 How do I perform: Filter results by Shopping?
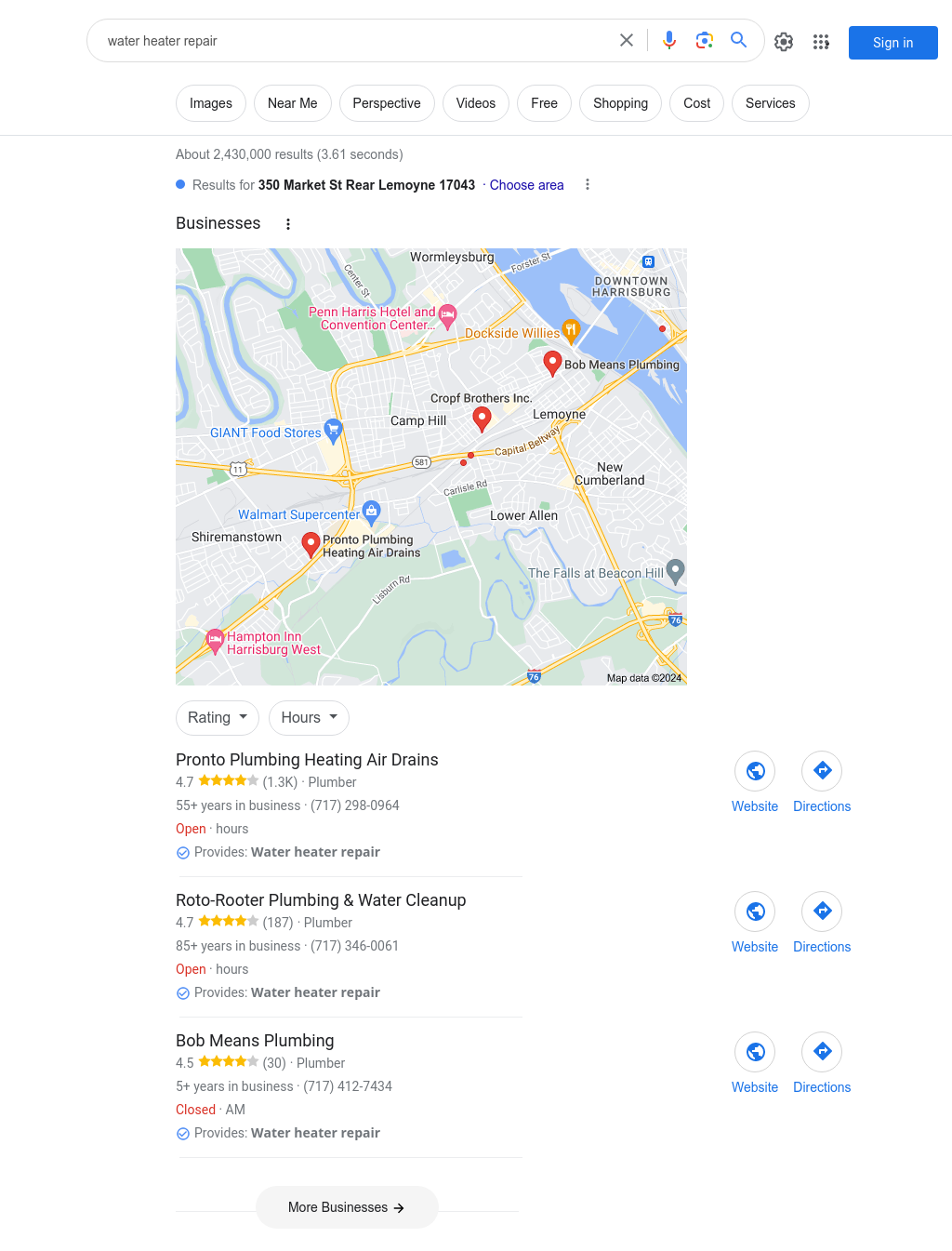click(620, 103)
